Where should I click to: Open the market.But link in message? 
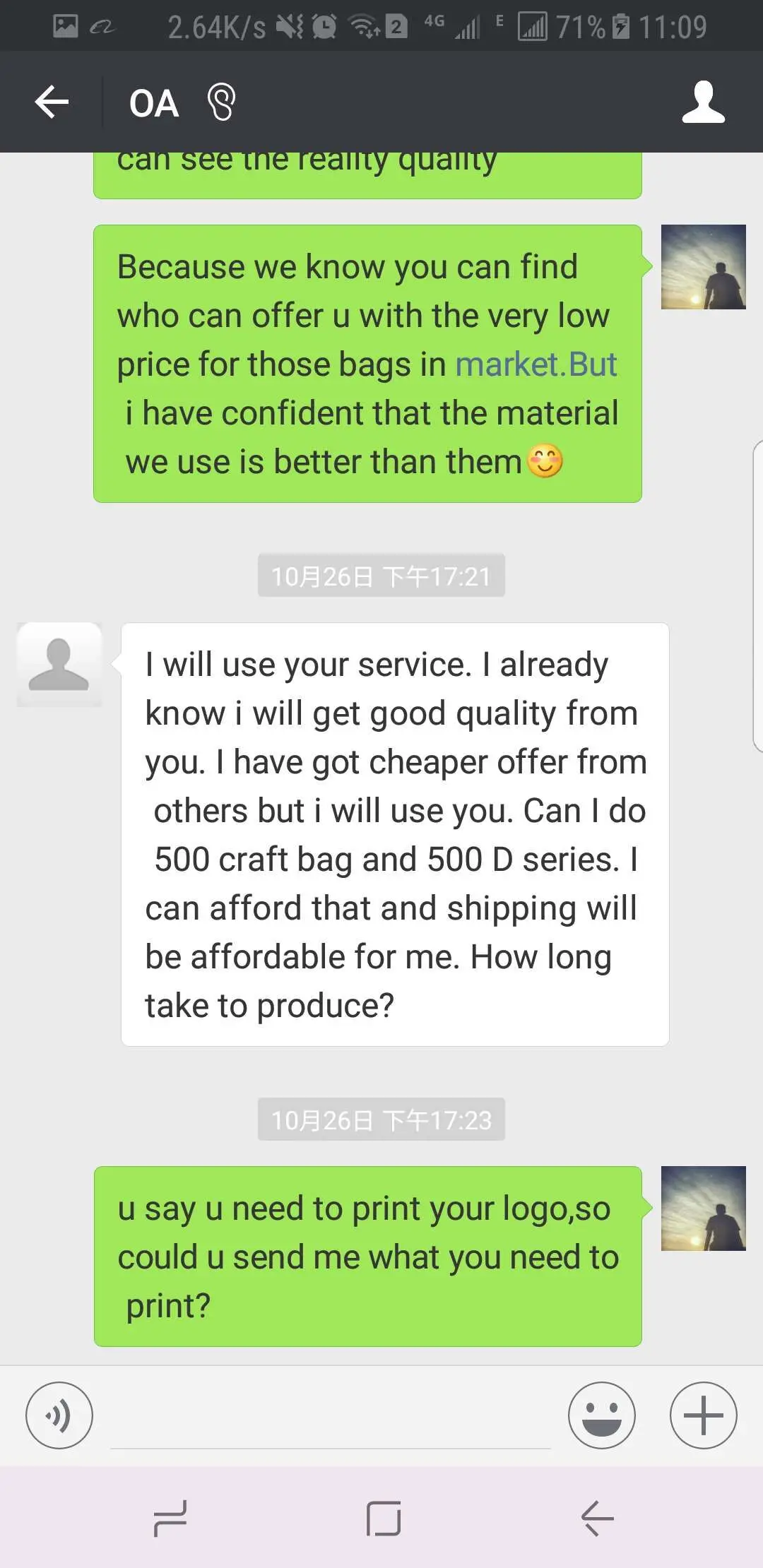(536, 364)
